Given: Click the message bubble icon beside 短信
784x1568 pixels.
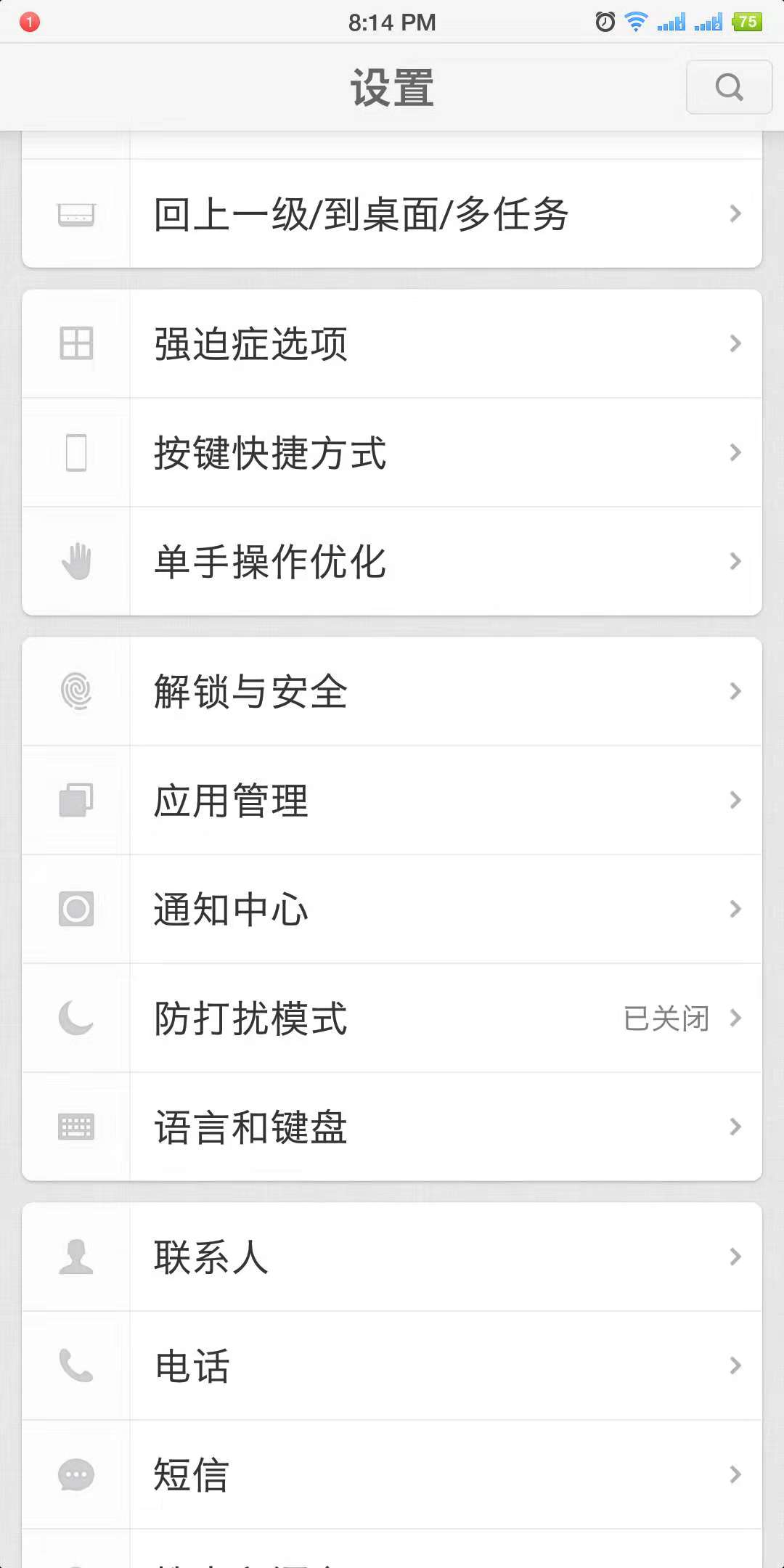Looking at the screenshot, I should click(x=76, y=1475).
